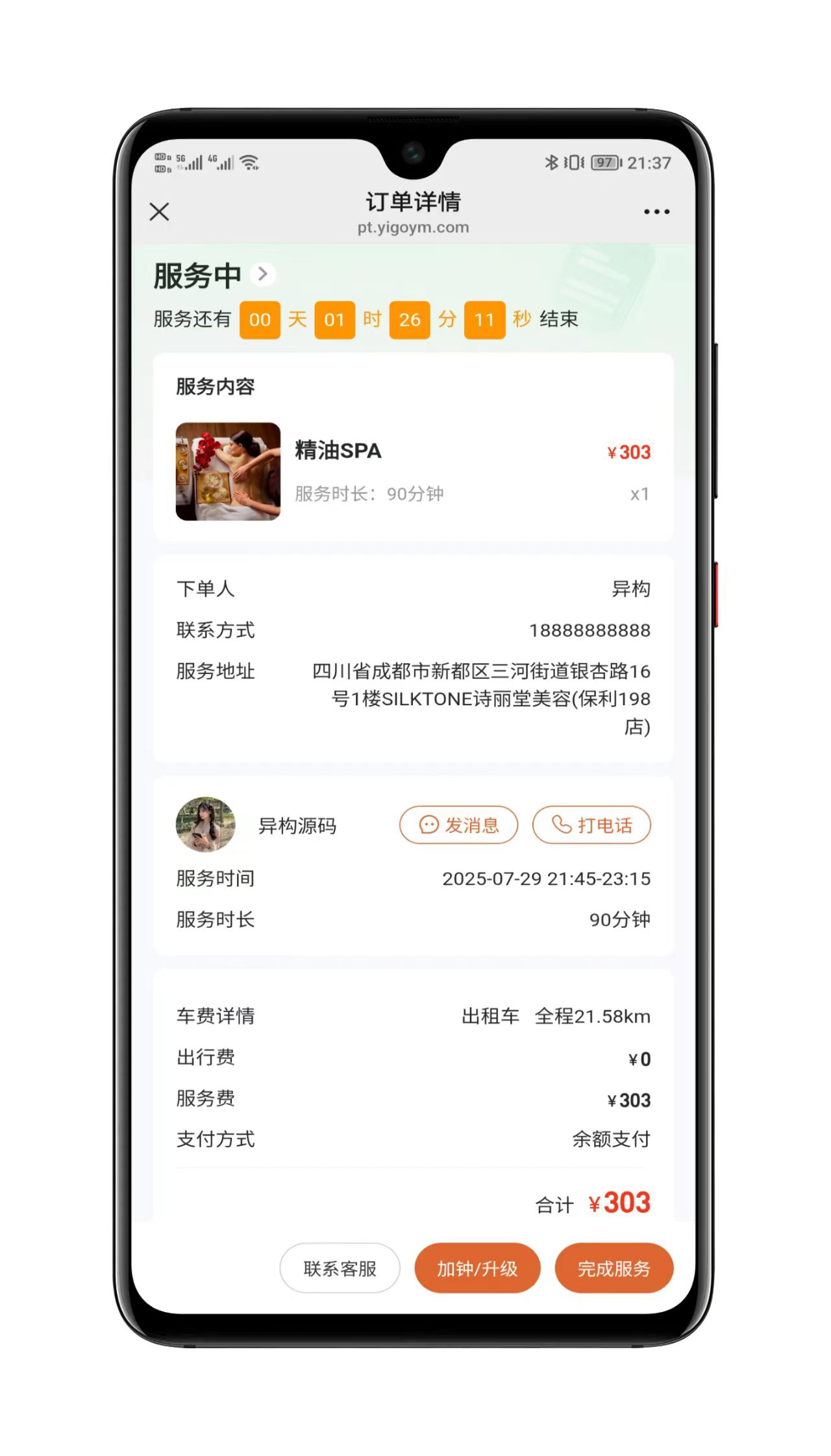Contact customer service via 联系客服
The image size is (831, 1456).
340,1268
